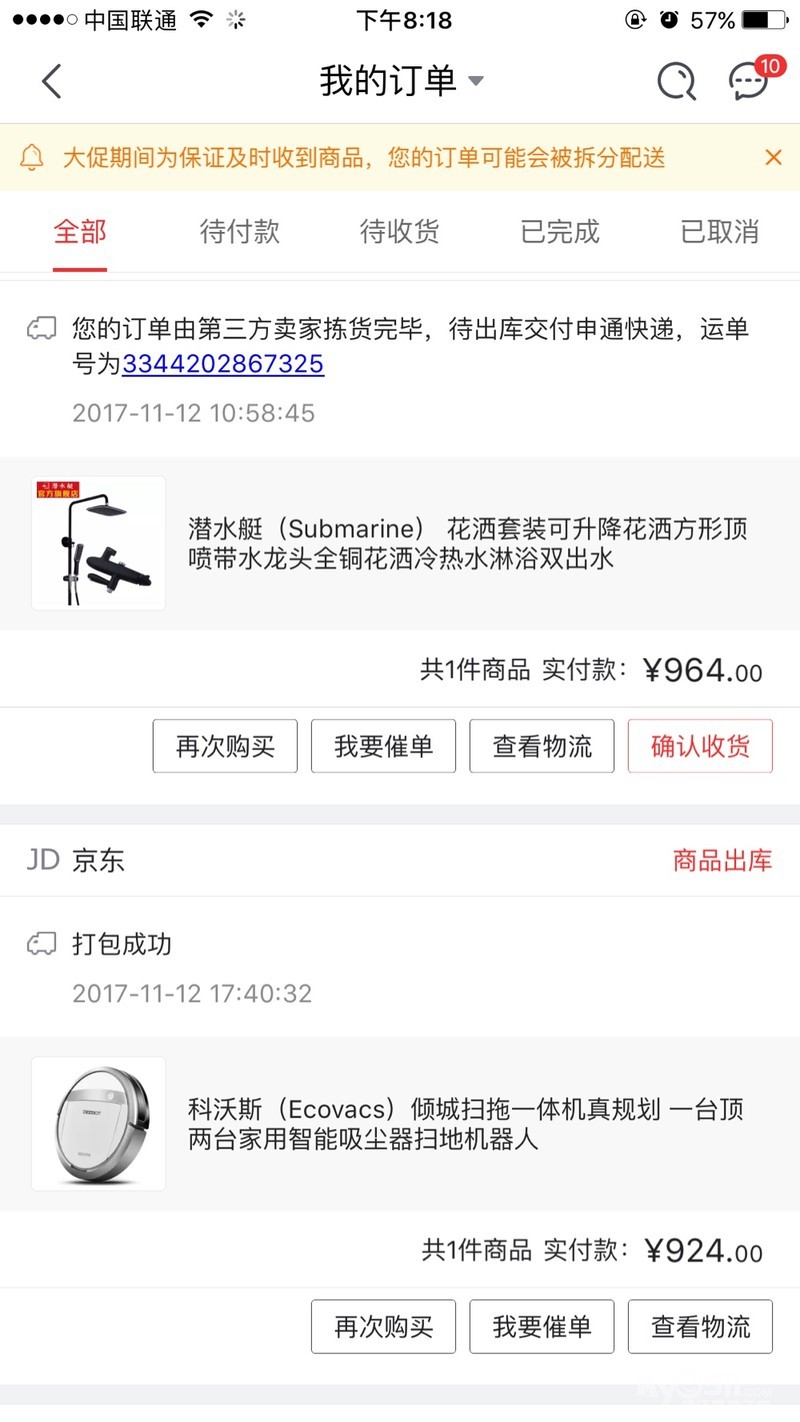View 查看物流 for the 科沃斯 order
The height and width of the screenshot is (1422, 800).
(x=700, y=1327)
